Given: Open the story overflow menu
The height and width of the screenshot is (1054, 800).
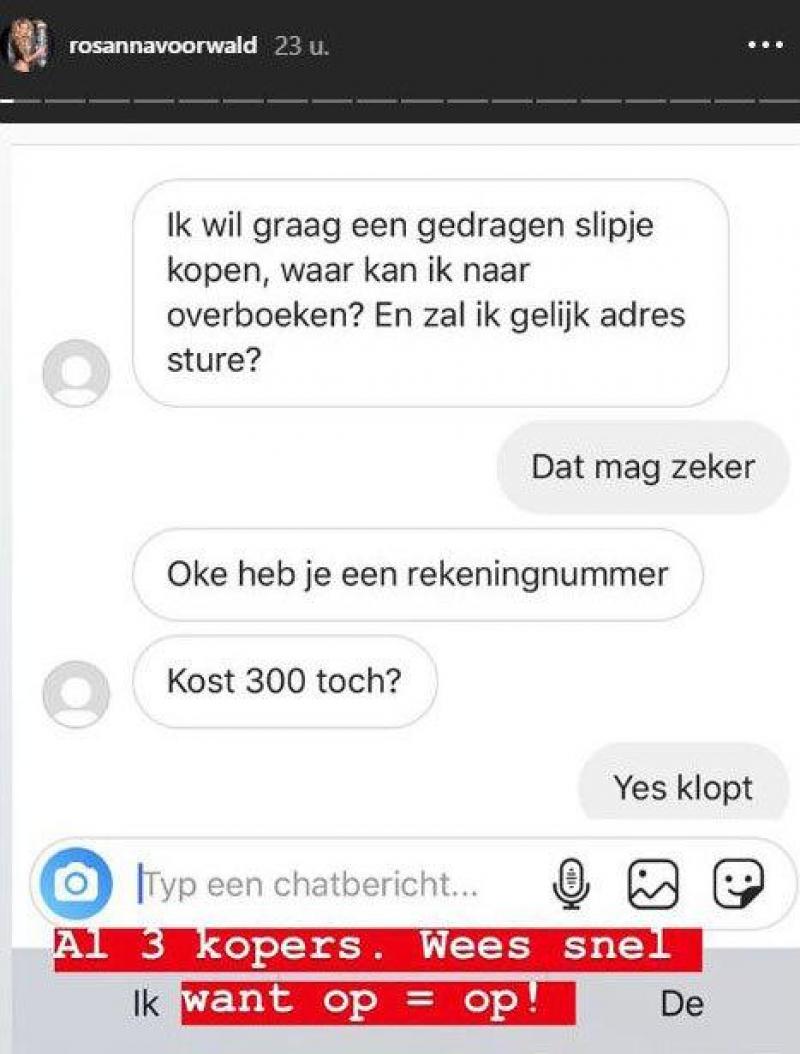Looking at the screenshot, I should [x=766, y=45].
